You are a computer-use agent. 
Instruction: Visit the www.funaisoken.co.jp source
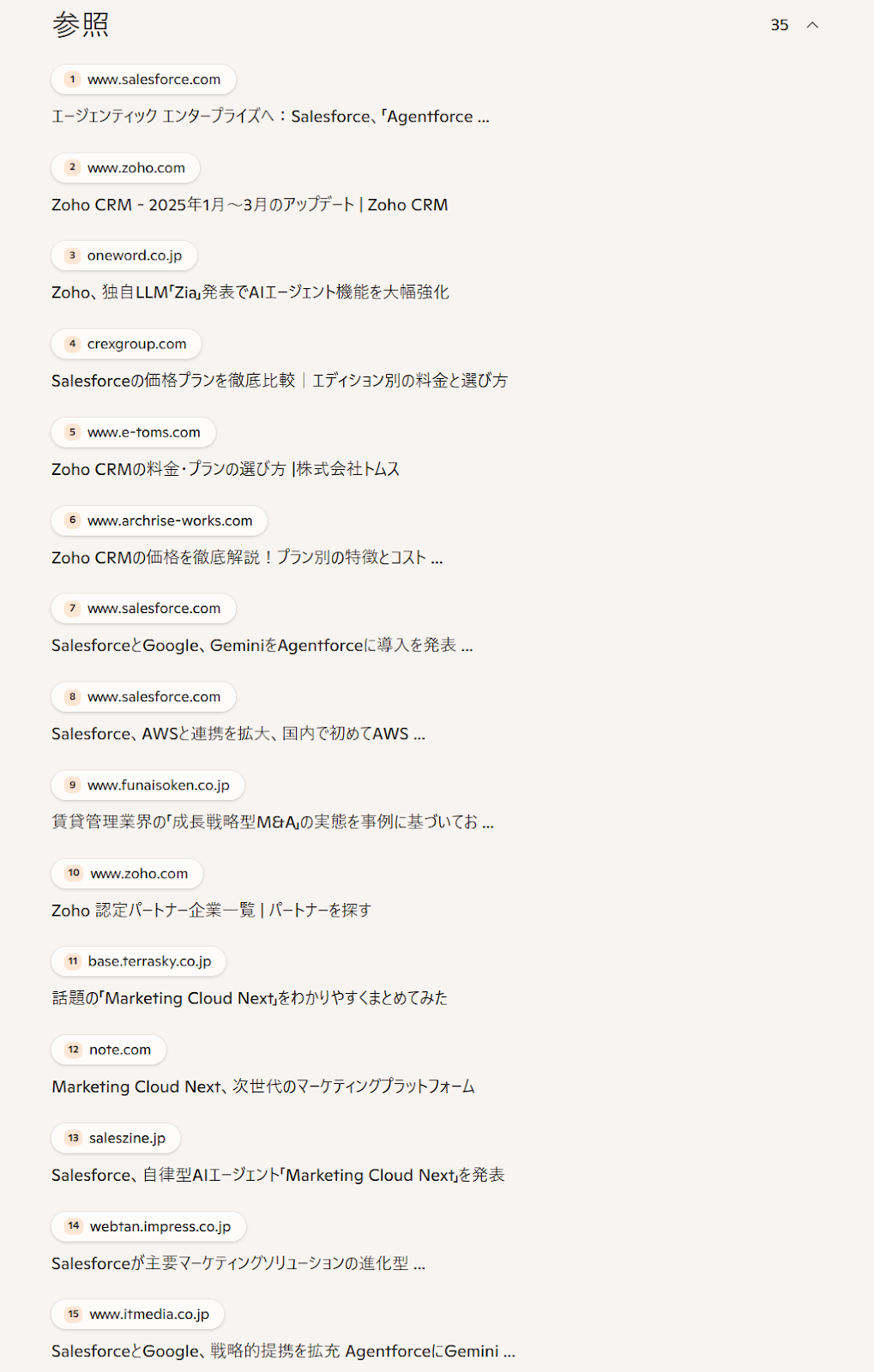click(148, 785)
